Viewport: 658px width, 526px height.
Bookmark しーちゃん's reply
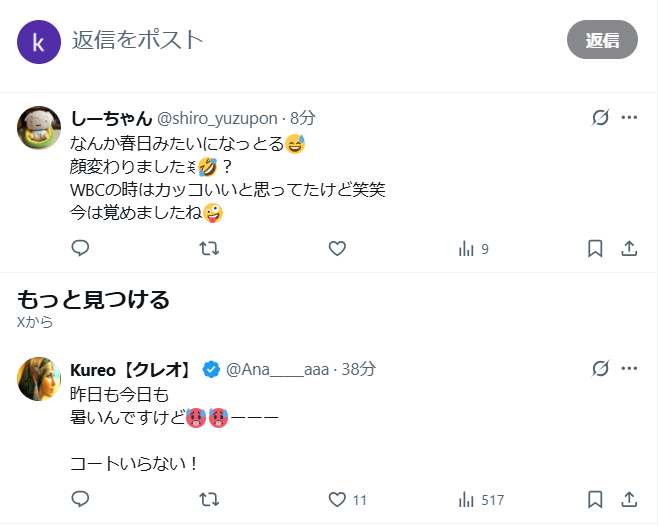(595, 248)
